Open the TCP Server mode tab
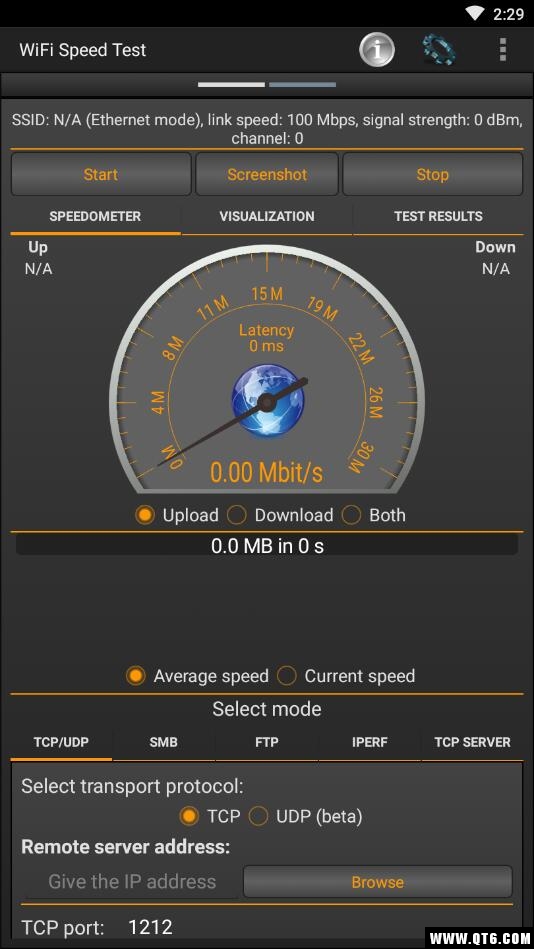 pyautogui.click(x=472, y=742)
